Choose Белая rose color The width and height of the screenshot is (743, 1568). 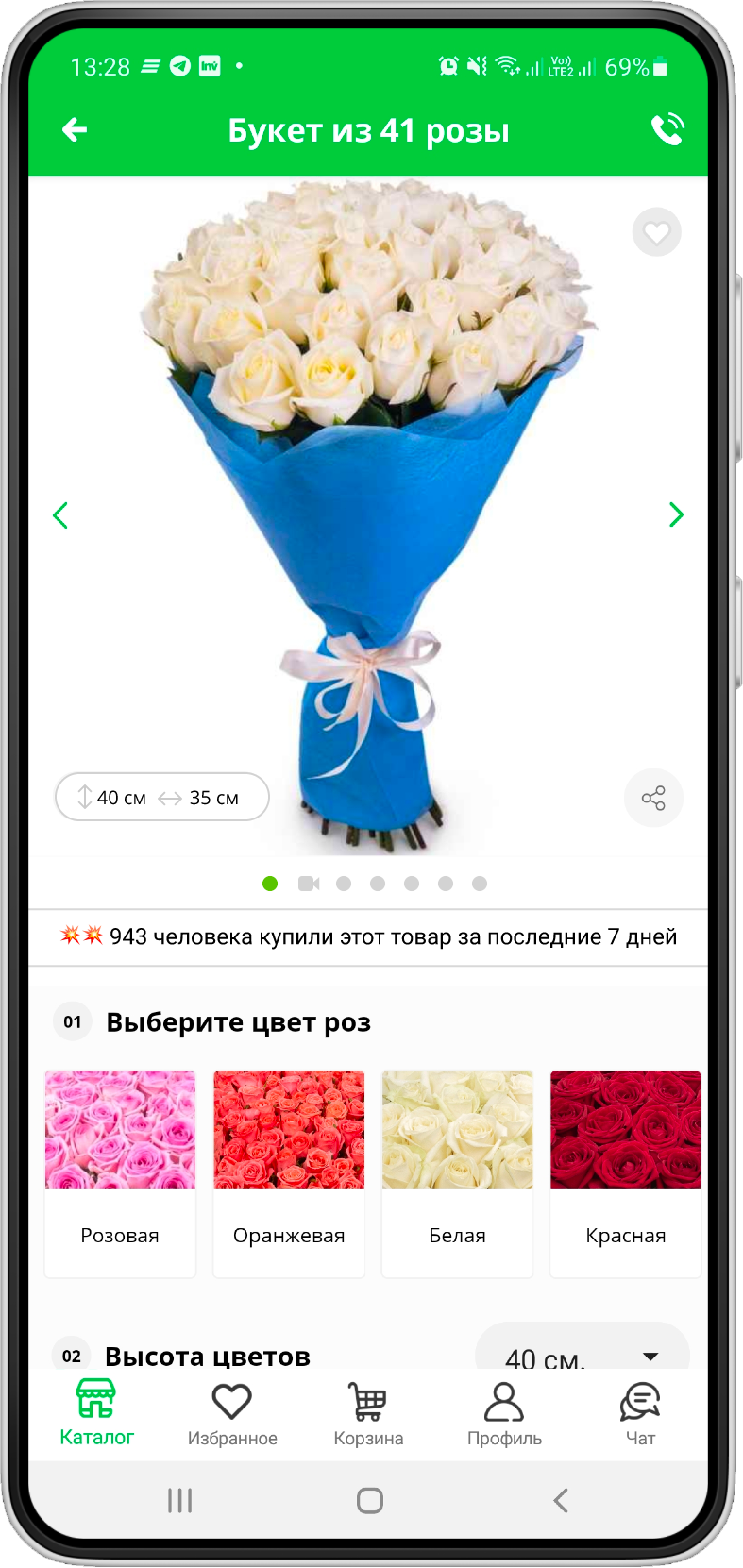(x=457, y=1172)
